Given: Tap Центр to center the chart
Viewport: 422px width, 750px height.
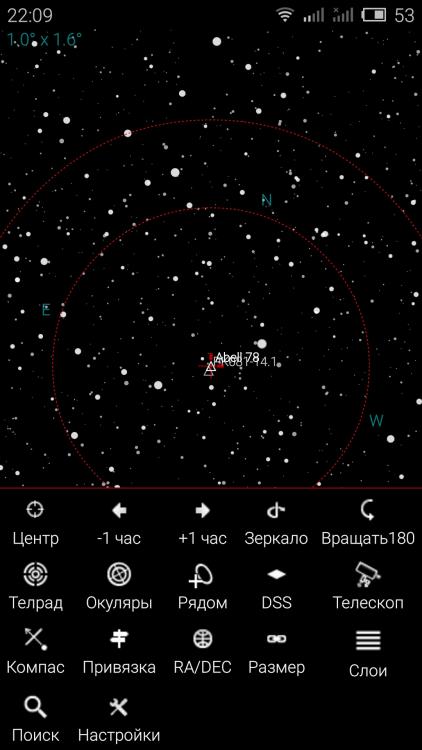Looking at the screenshot, I should (35, 524).
